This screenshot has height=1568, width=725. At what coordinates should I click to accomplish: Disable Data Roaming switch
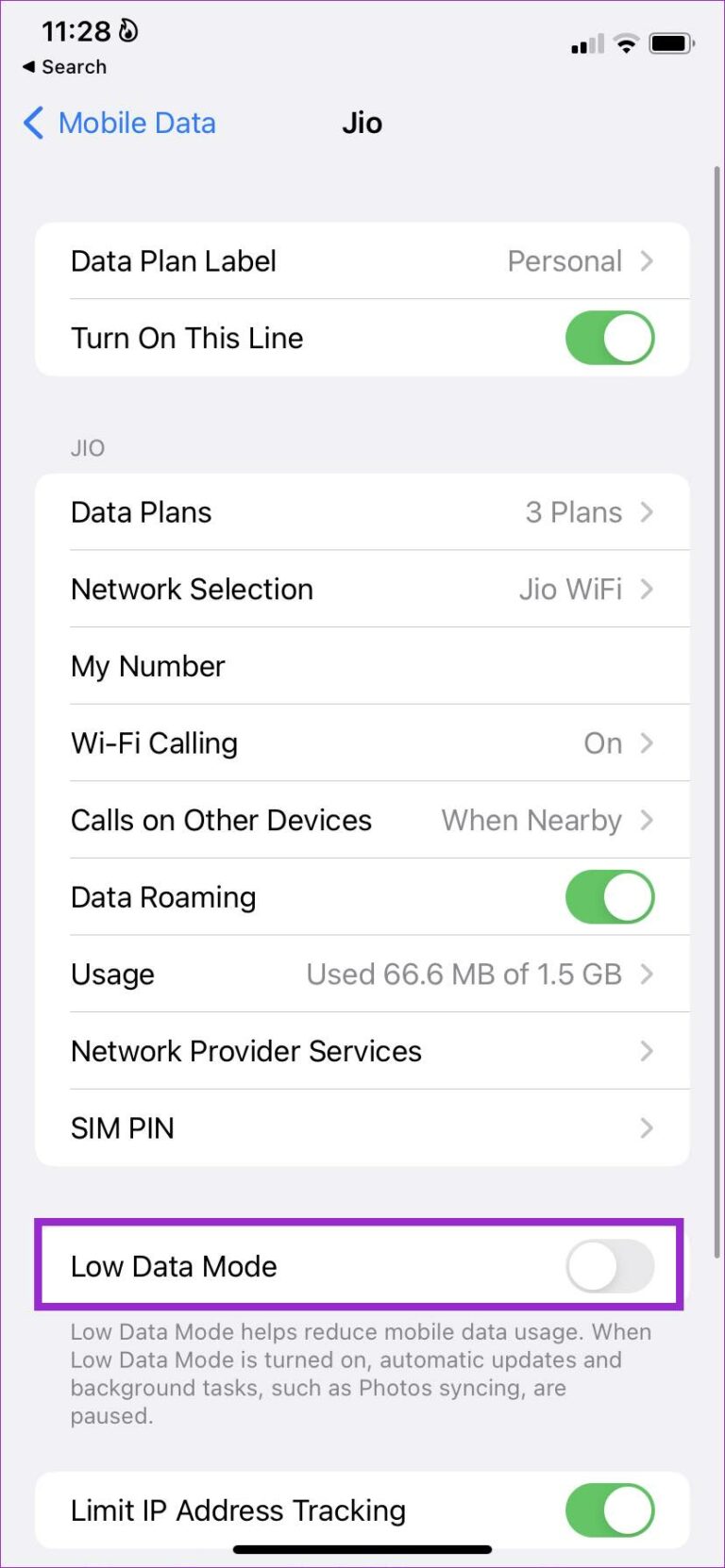point(609,897)
